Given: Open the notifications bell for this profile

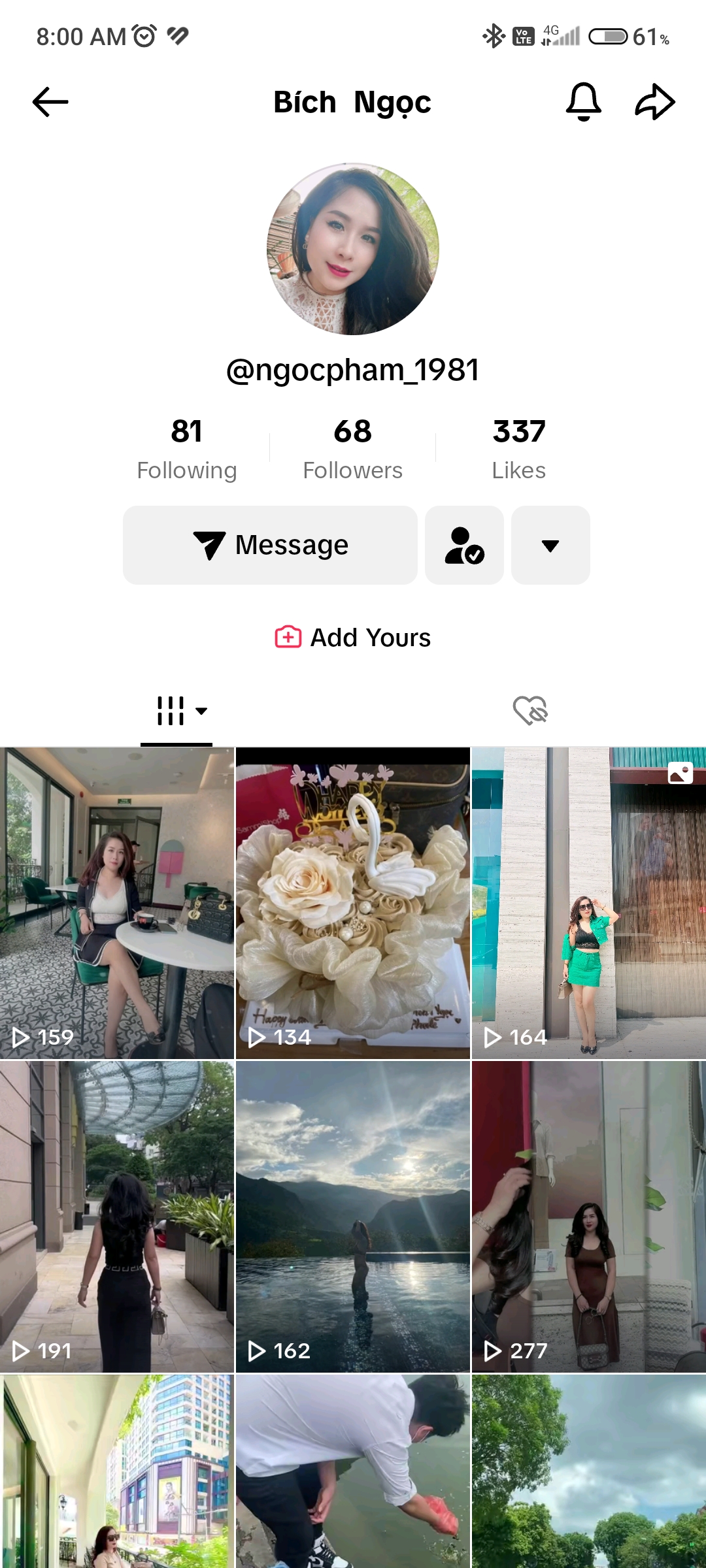Looking at the screenshot, I should (583, 102).
